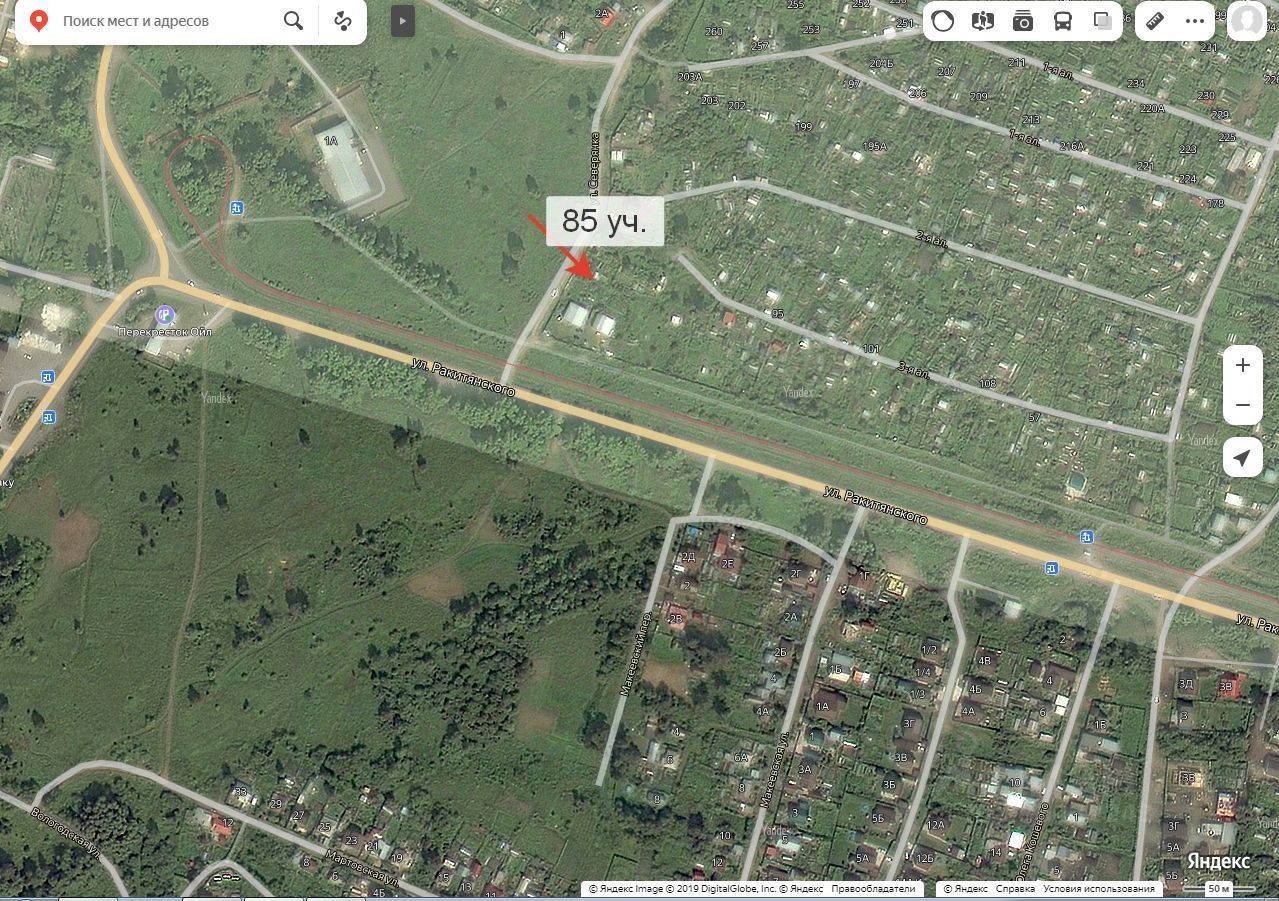
Task: Show photos layer with camera icon
Action: coord(1022,21)
